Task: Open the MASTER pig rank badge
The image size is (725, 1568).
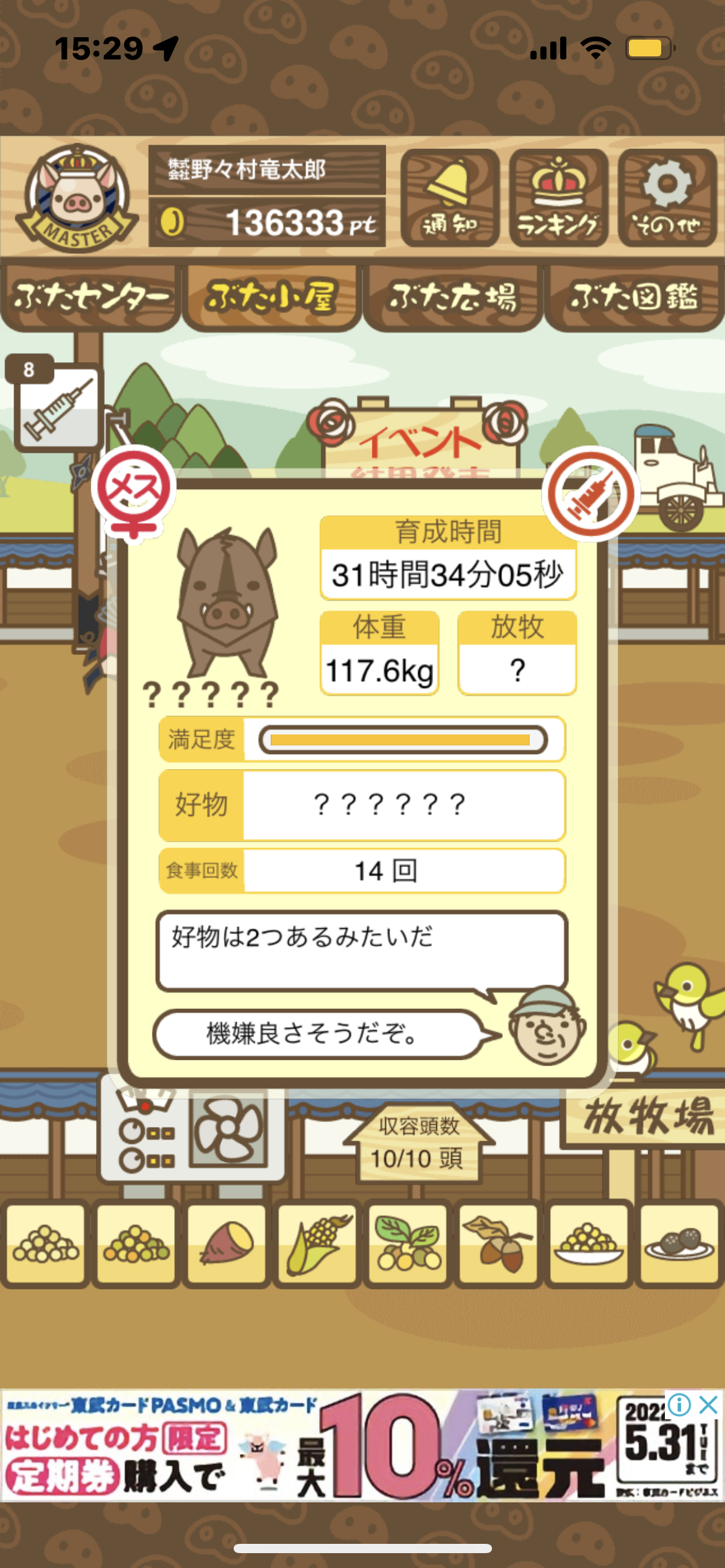Action: pos(77,198)
